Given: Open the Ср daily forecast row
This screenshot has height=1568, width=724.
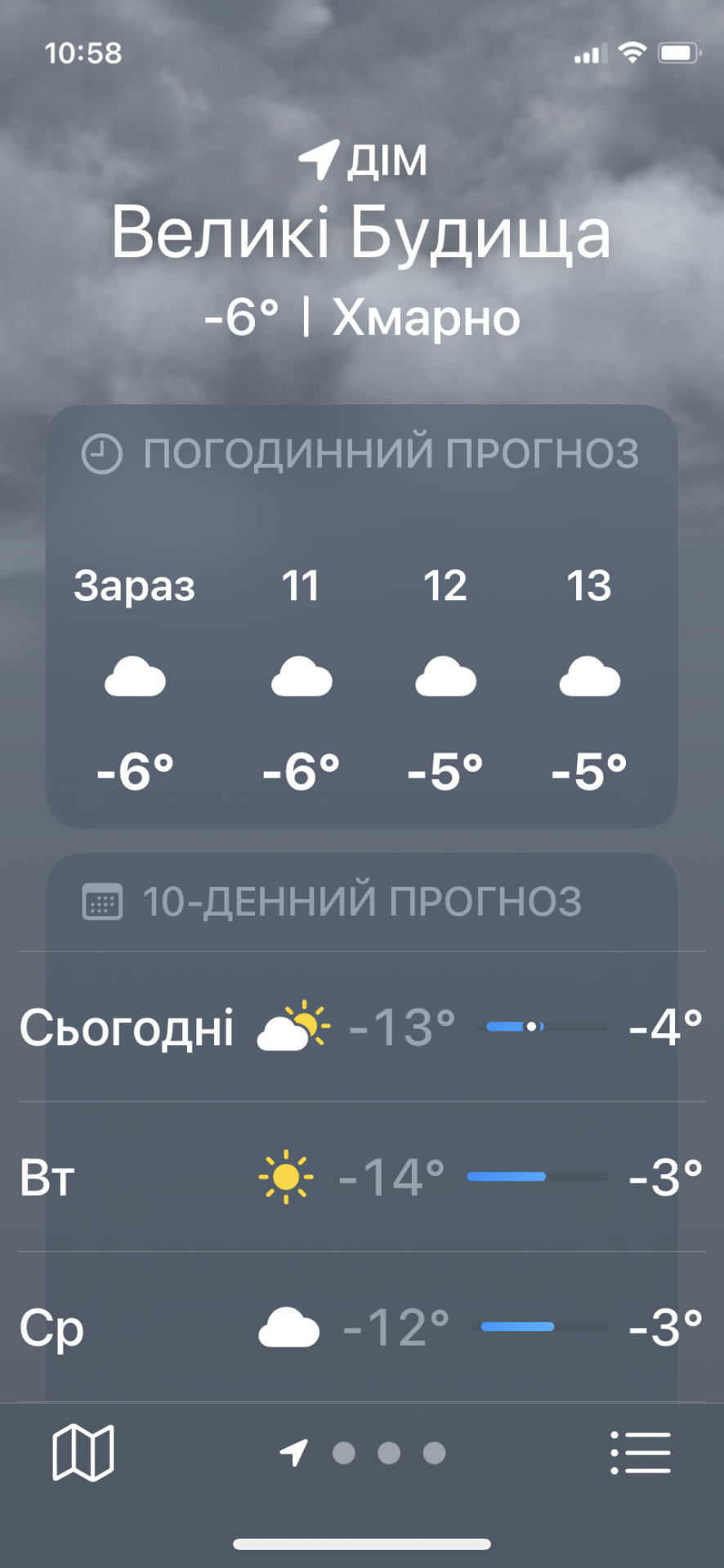Looking at the screenshot, I should 361,1327.
